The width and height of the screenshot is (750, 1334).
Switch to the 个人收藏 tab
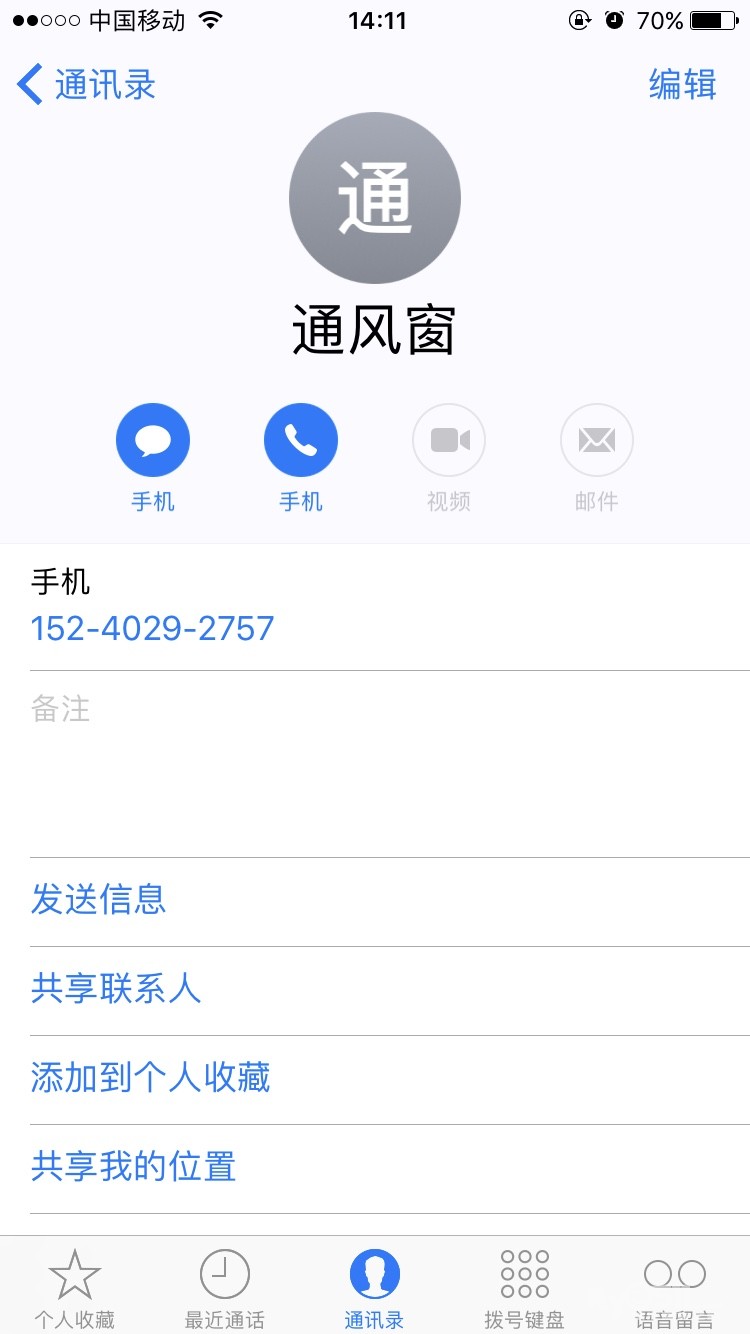75,1289
